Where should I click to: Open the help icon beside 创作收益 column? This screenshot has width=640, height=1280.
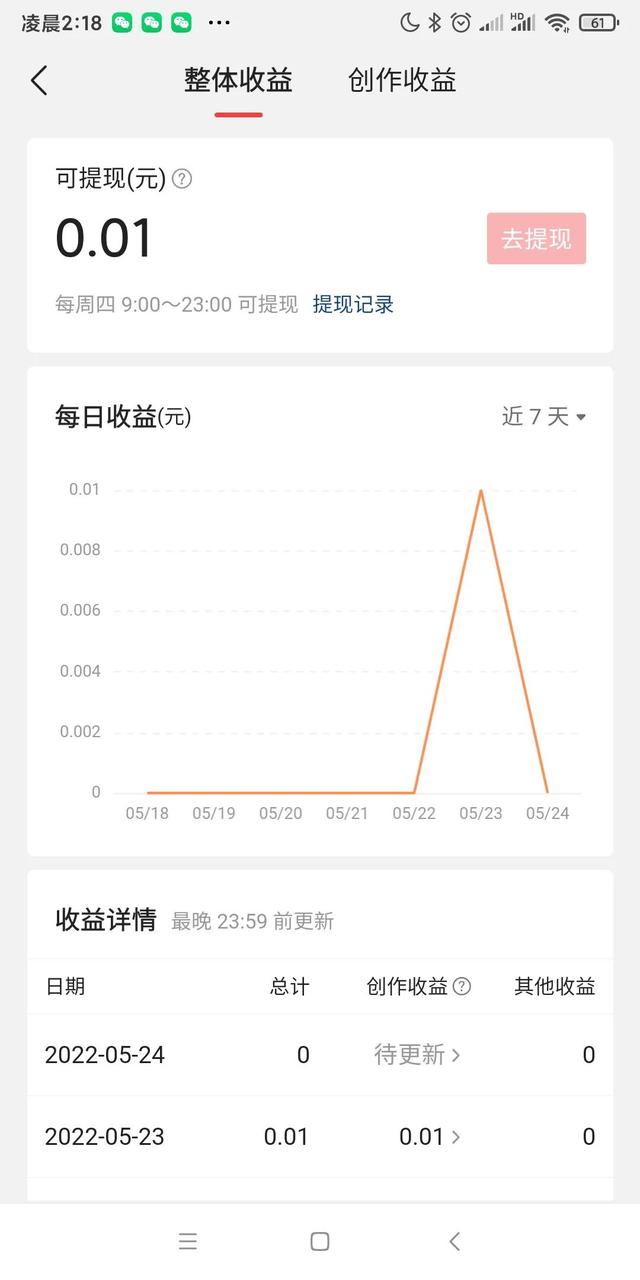click(462, 987)
